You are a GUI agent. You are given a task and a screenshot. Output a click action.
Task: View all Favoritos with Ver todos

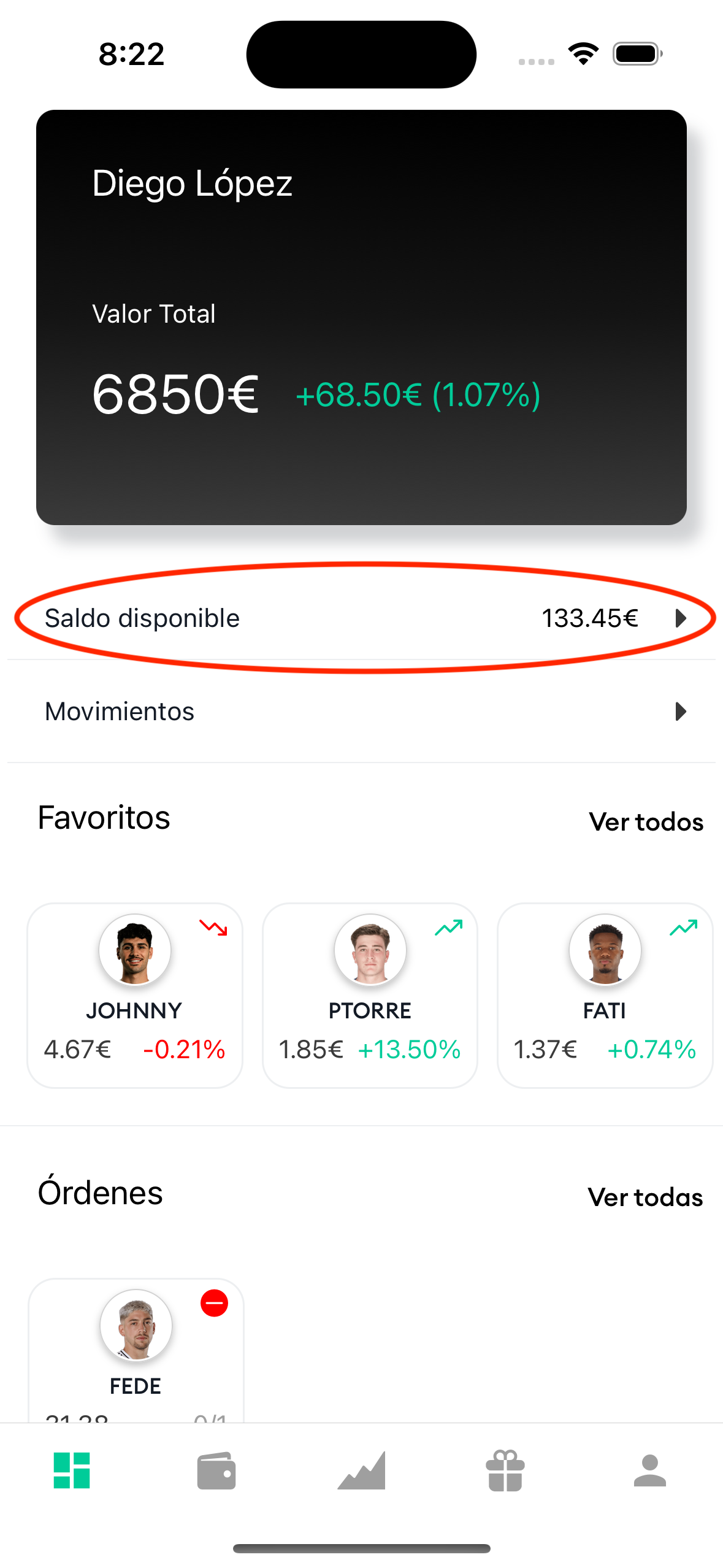[646, 822]
